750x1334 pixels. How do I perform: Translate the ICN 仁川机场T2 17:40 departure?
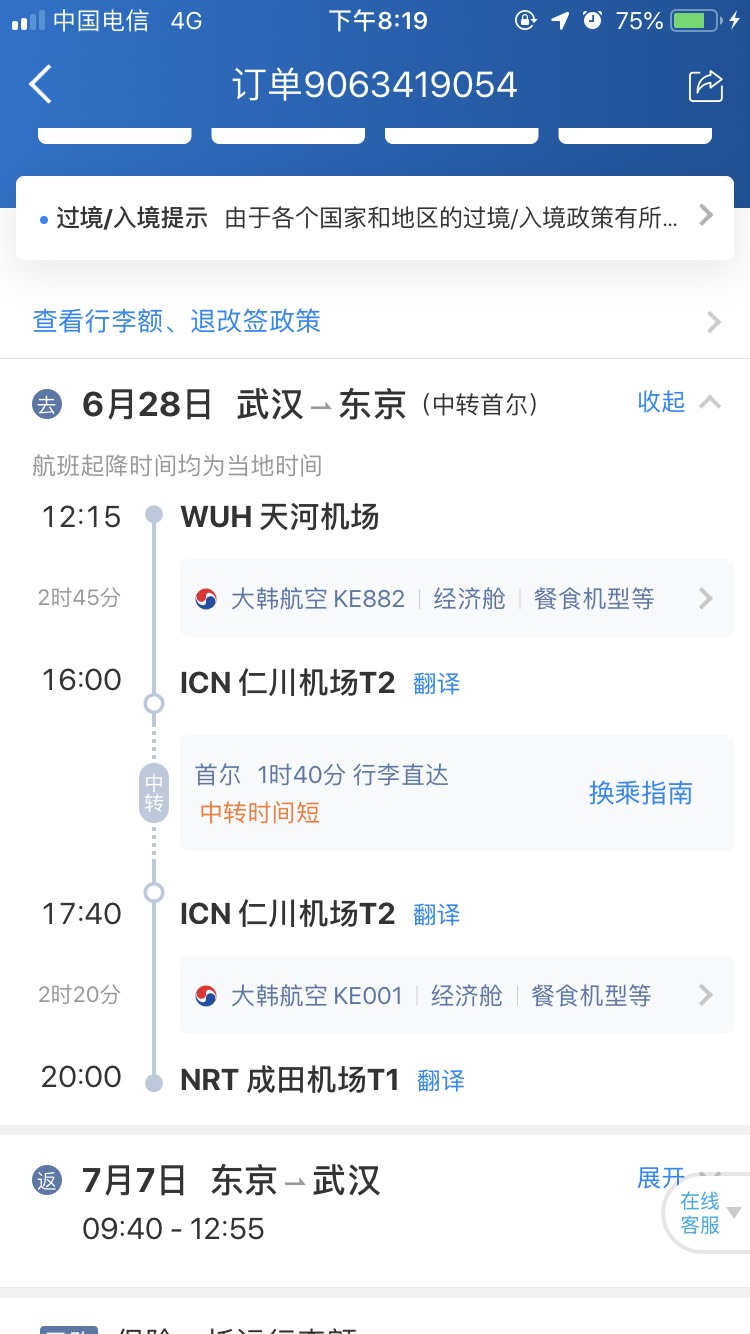point(437,914)
